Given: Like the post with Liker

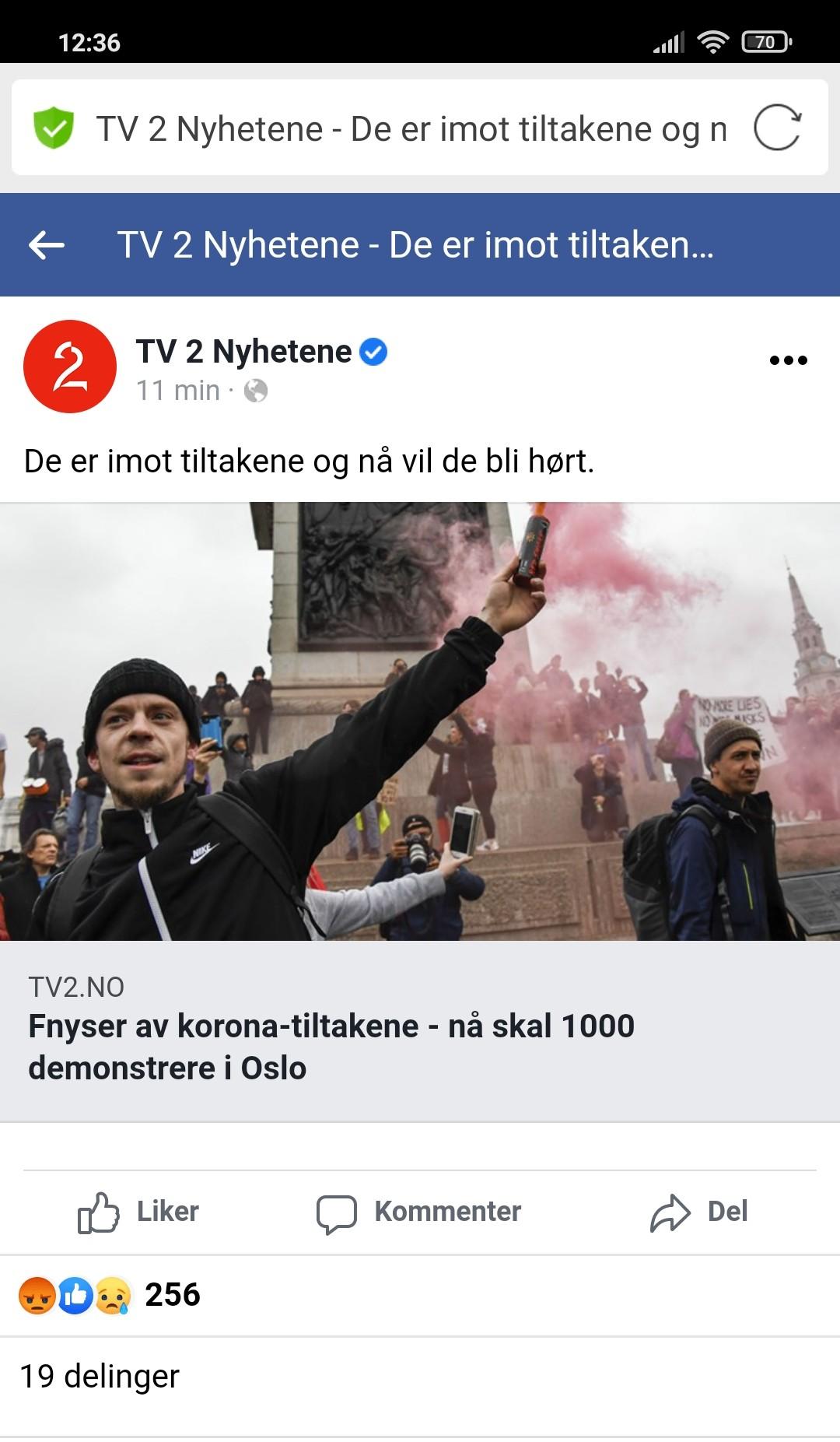Looking at the screenshot, I should coord(138,1212).
